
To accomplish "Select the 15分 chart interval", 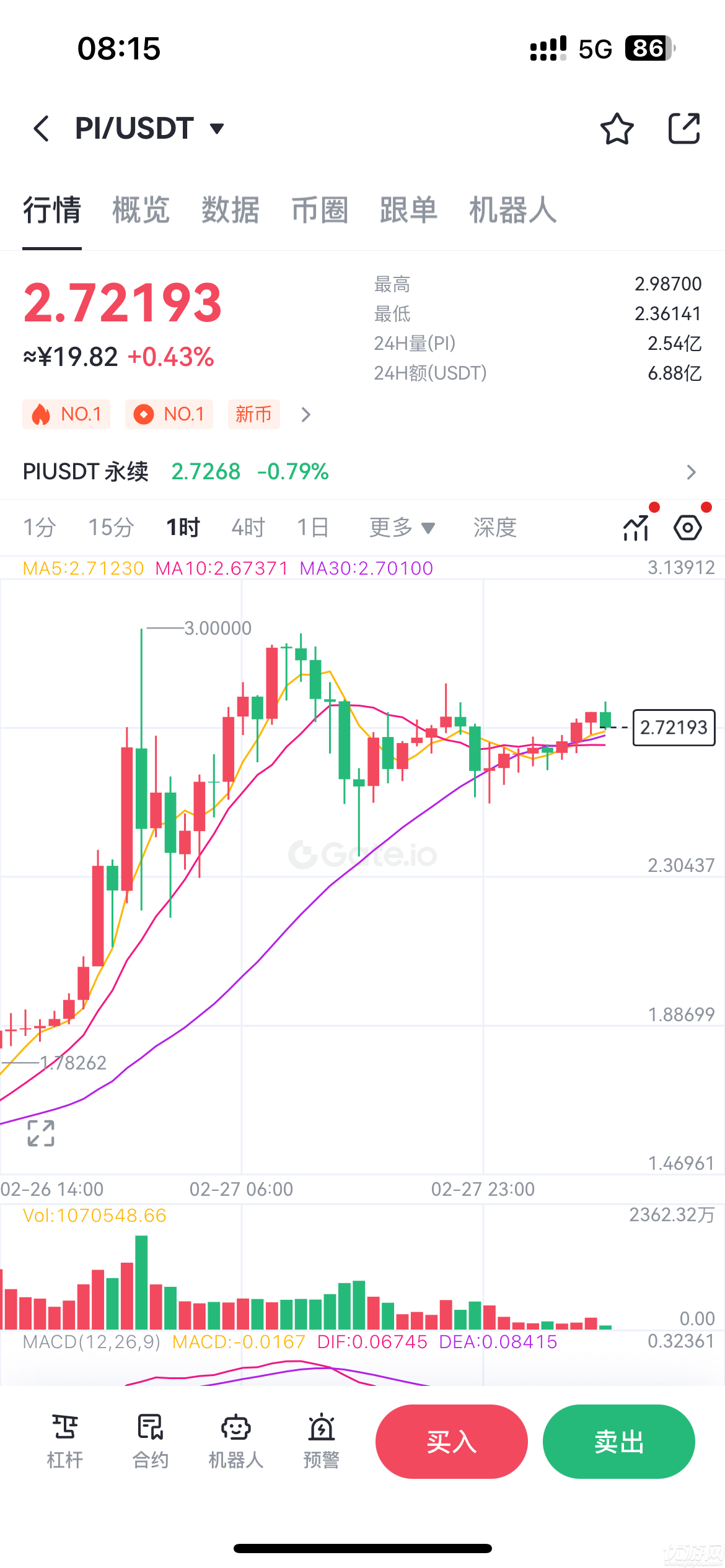I will pyautogui.click(x=111, y=528).
